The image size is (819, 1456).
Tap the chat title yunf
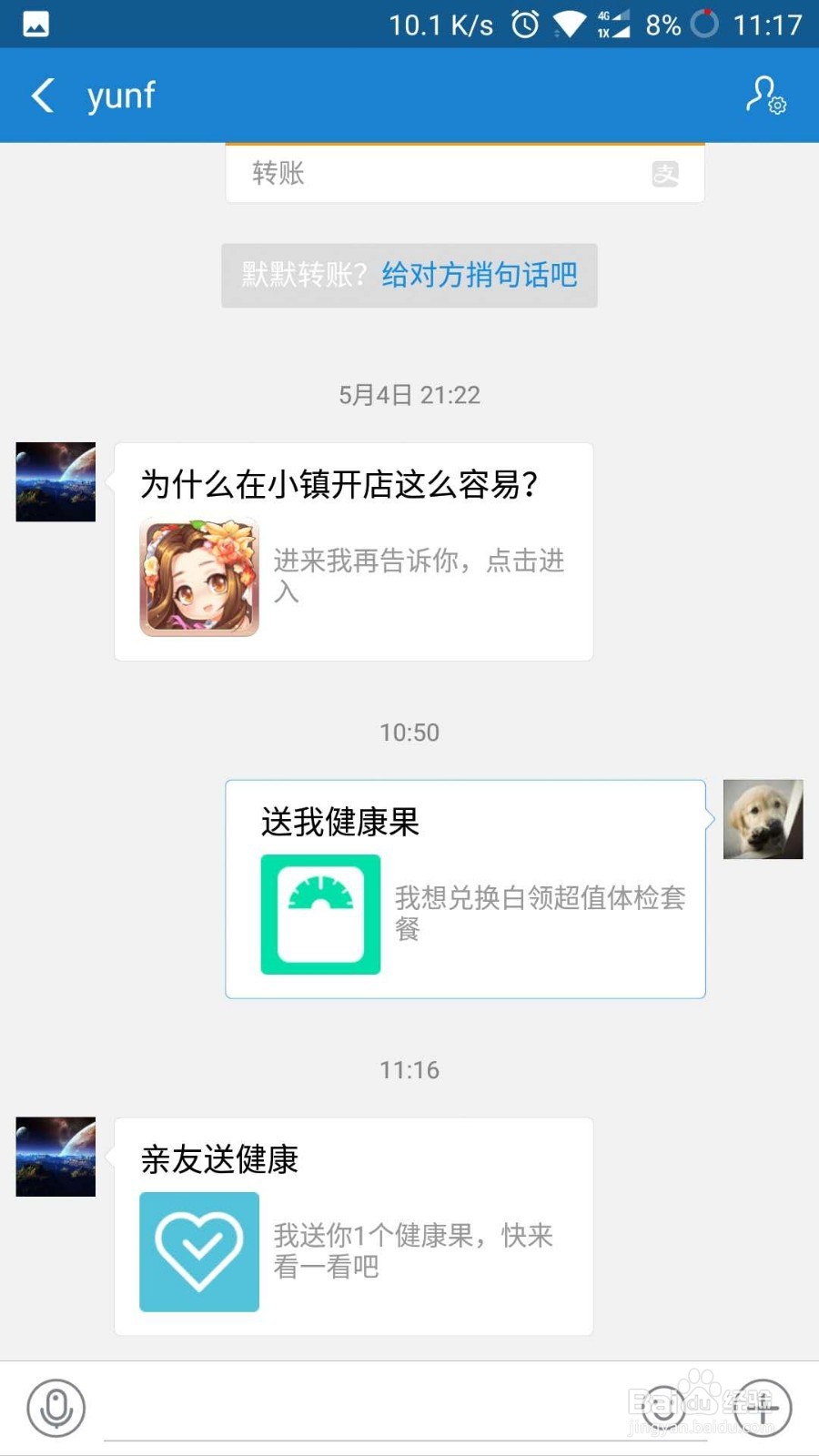pos(121,95)
